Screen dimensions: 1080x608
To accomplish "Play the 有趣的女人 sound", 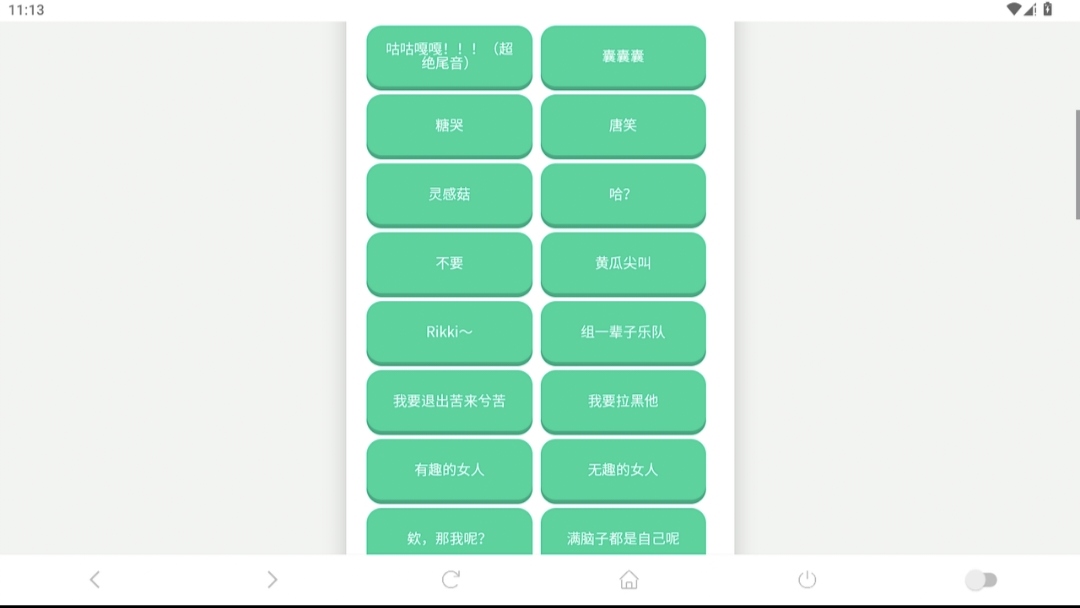I will point(449,470).
